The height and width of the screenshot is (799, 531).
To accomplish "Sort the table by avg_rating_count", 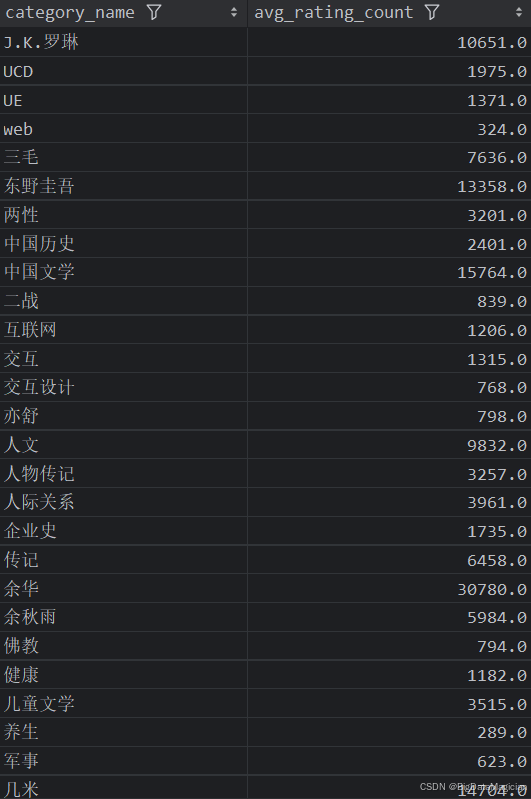I will coord(519,12).
